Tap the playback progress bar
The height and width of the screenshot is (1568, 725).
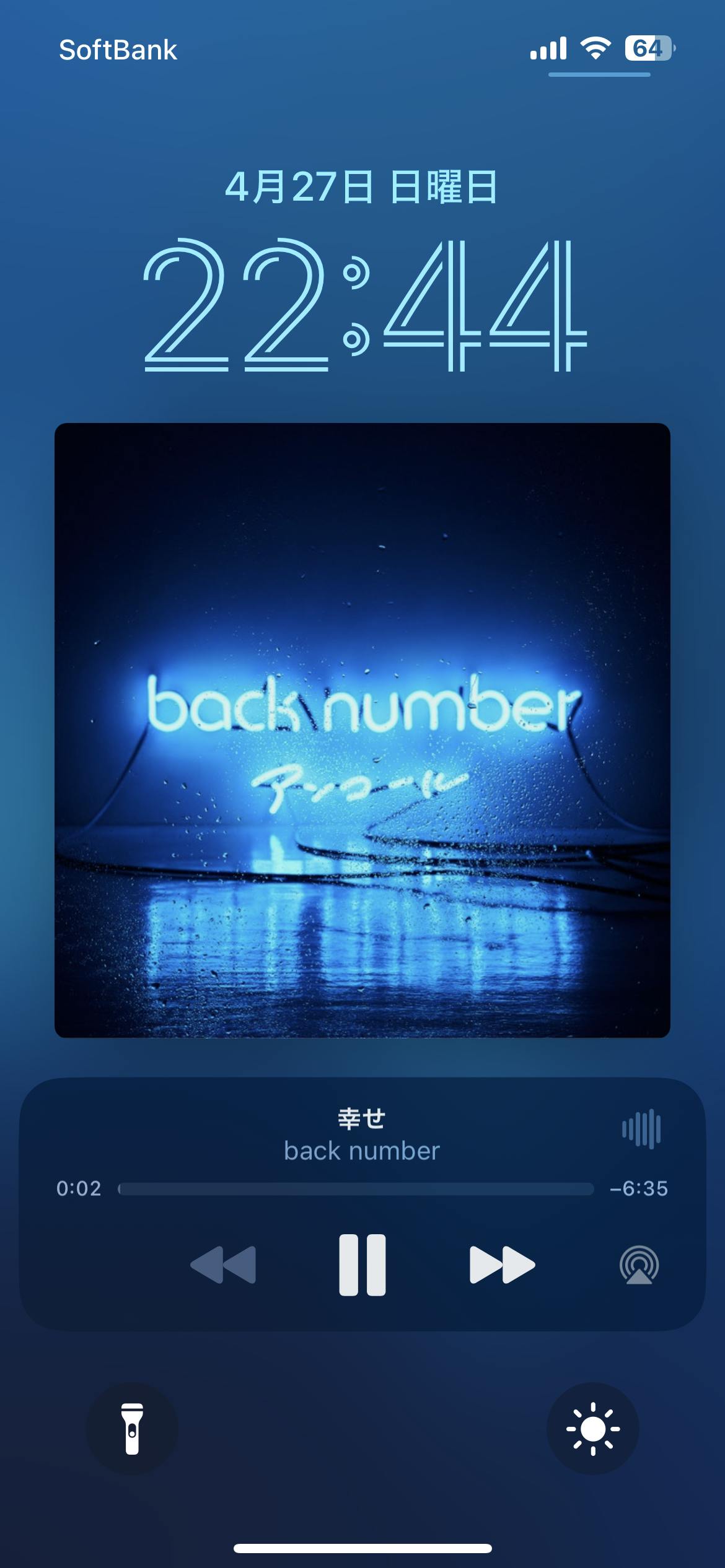click(x=356, y=1189)
